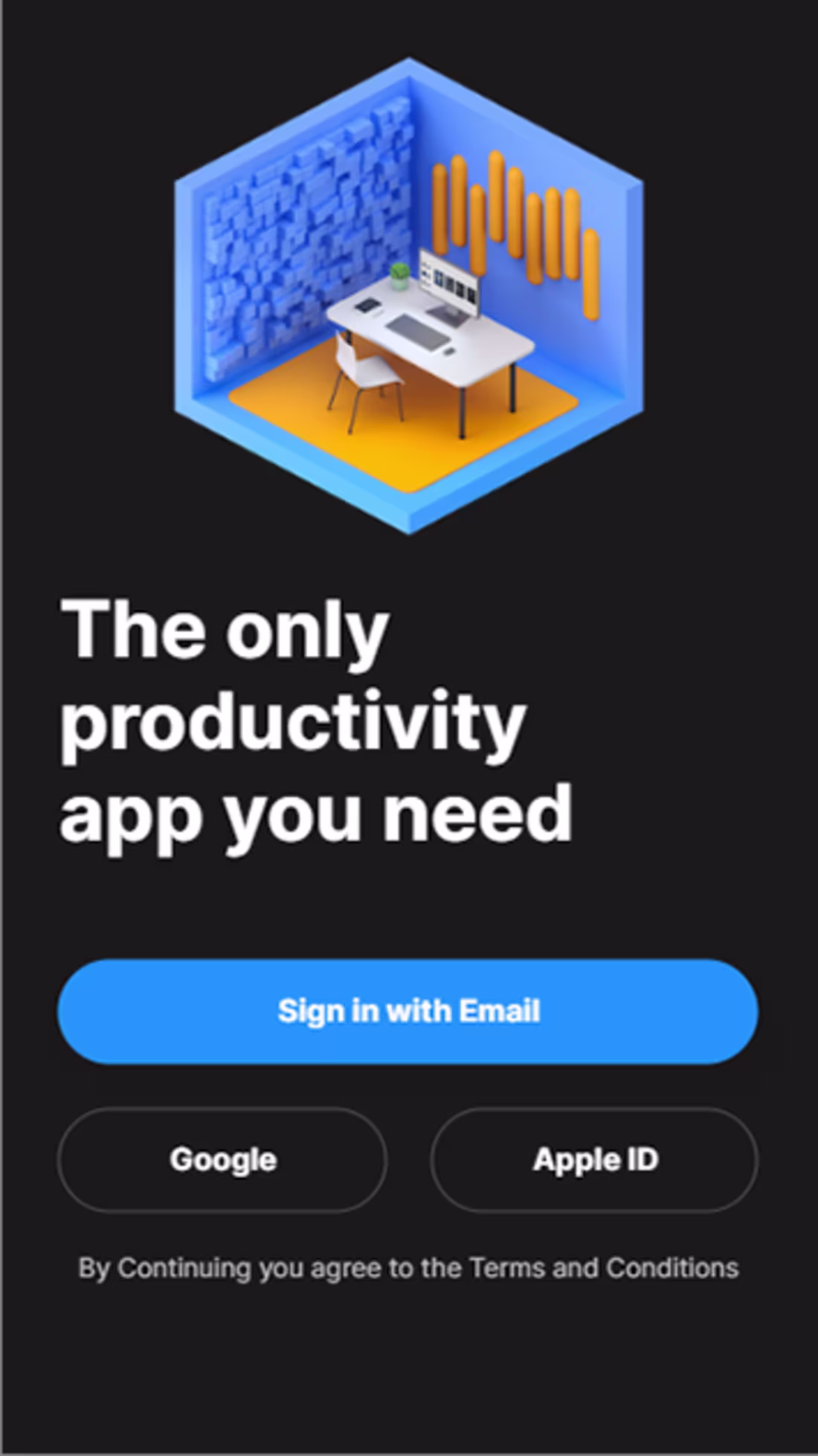Choose Google from the account options
818x1456 pixels.
coord(222,1160)
